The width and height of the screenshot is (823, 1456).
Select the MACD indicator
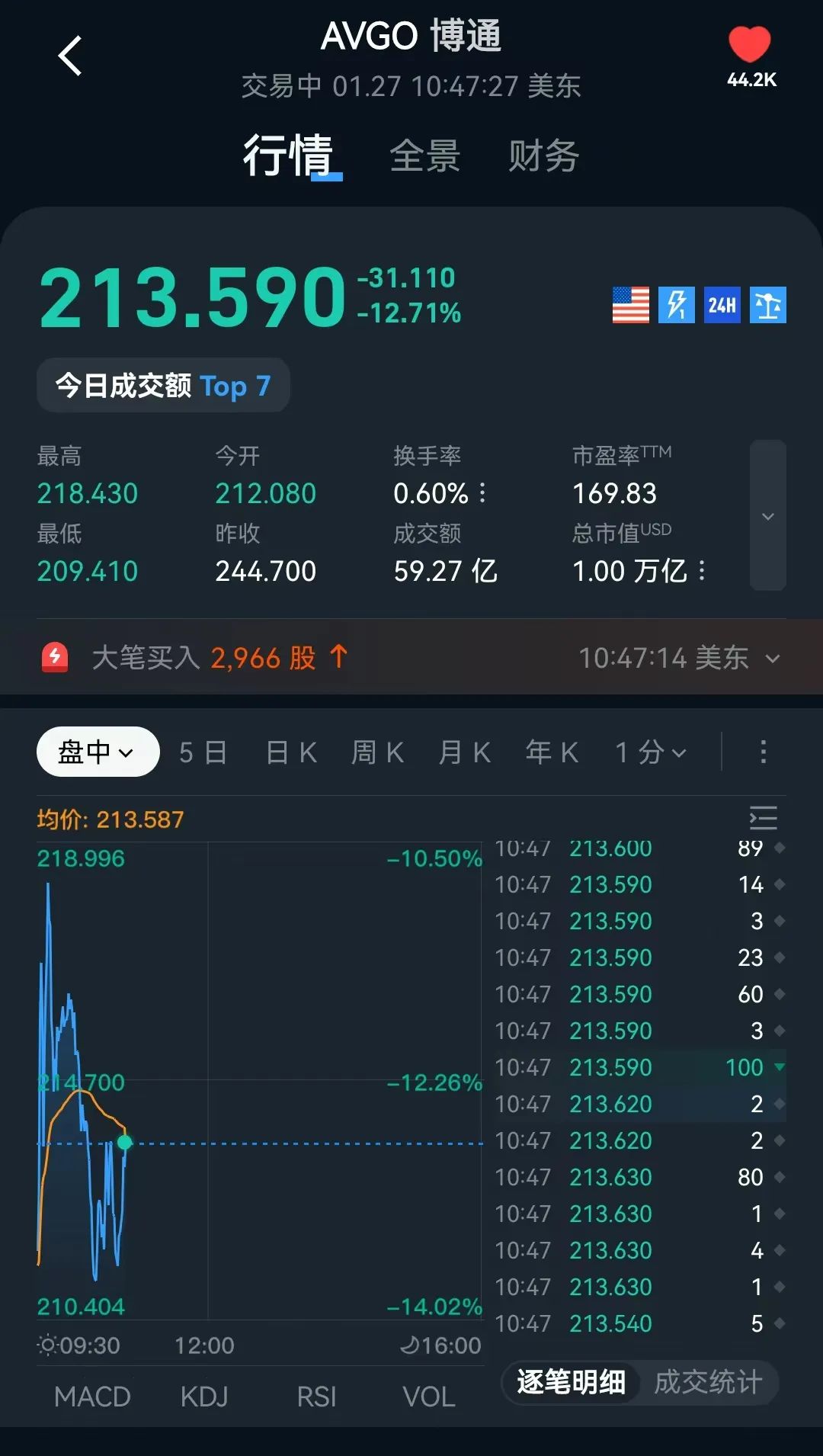point(92,1397)
